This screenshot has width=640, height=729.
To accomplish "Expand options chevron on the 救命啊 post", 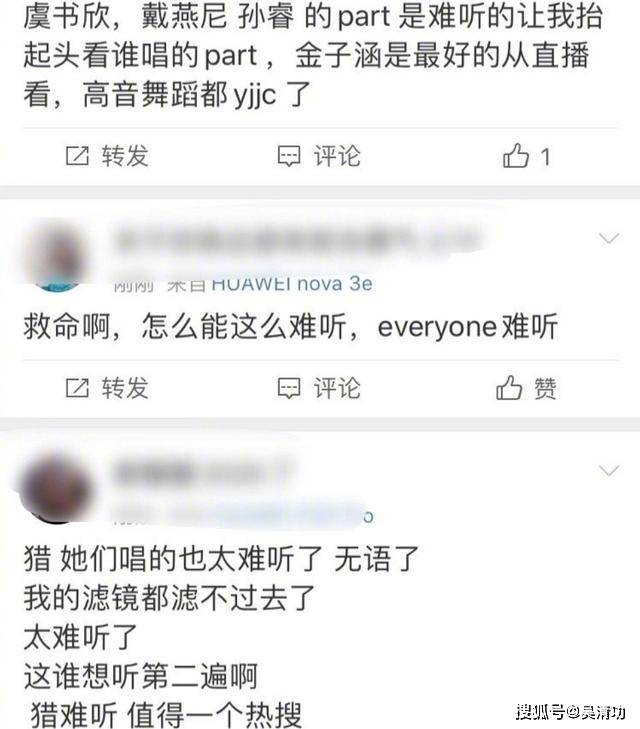I will pos(608,238).
